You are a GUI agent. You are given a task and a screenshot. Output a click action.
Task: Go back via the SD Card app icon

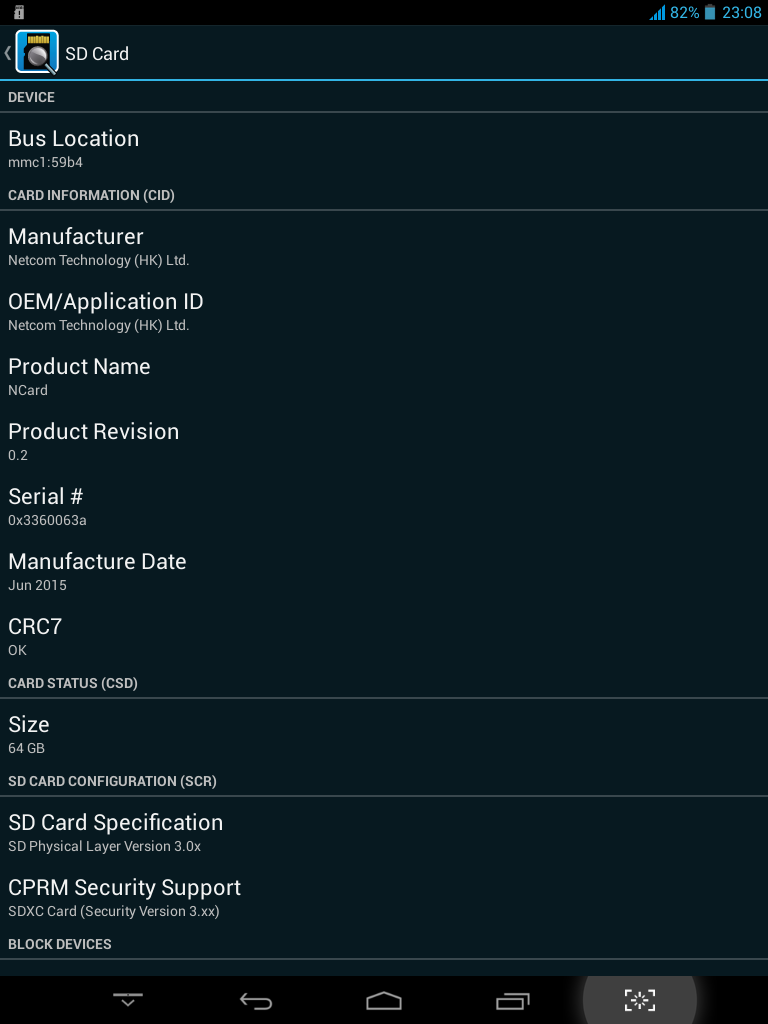click(36, 53)
